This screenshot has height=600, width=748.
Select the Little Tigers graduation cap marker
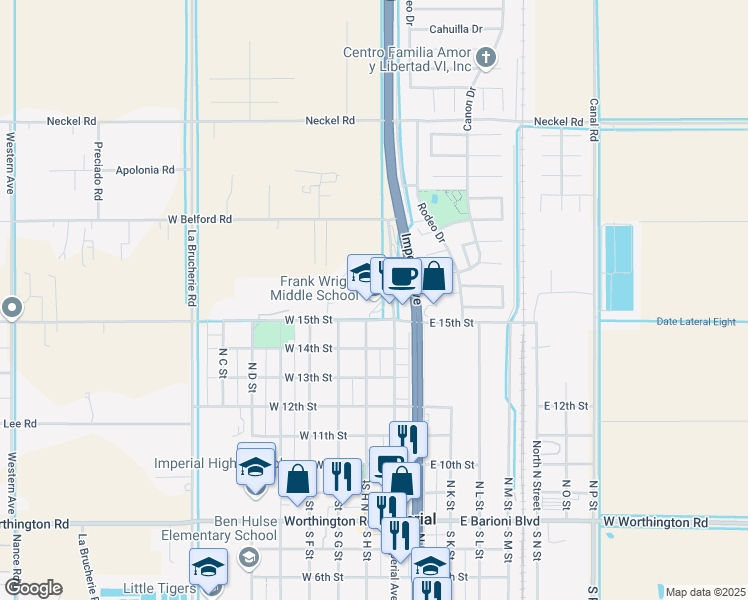[x=208, y=569]
